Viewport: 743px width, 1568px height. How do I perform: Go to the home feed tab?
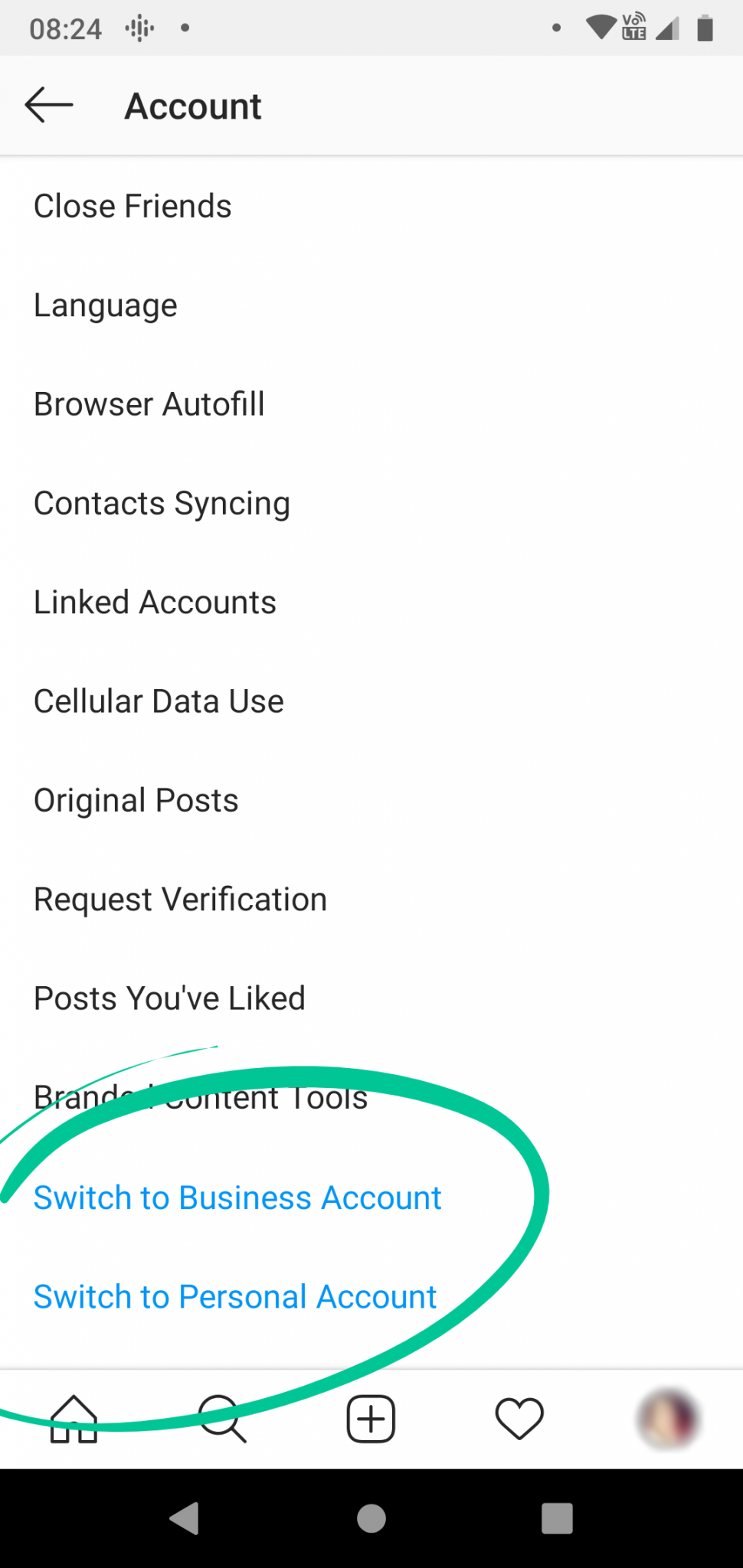pyautogui.click(x=74, y=1419)
